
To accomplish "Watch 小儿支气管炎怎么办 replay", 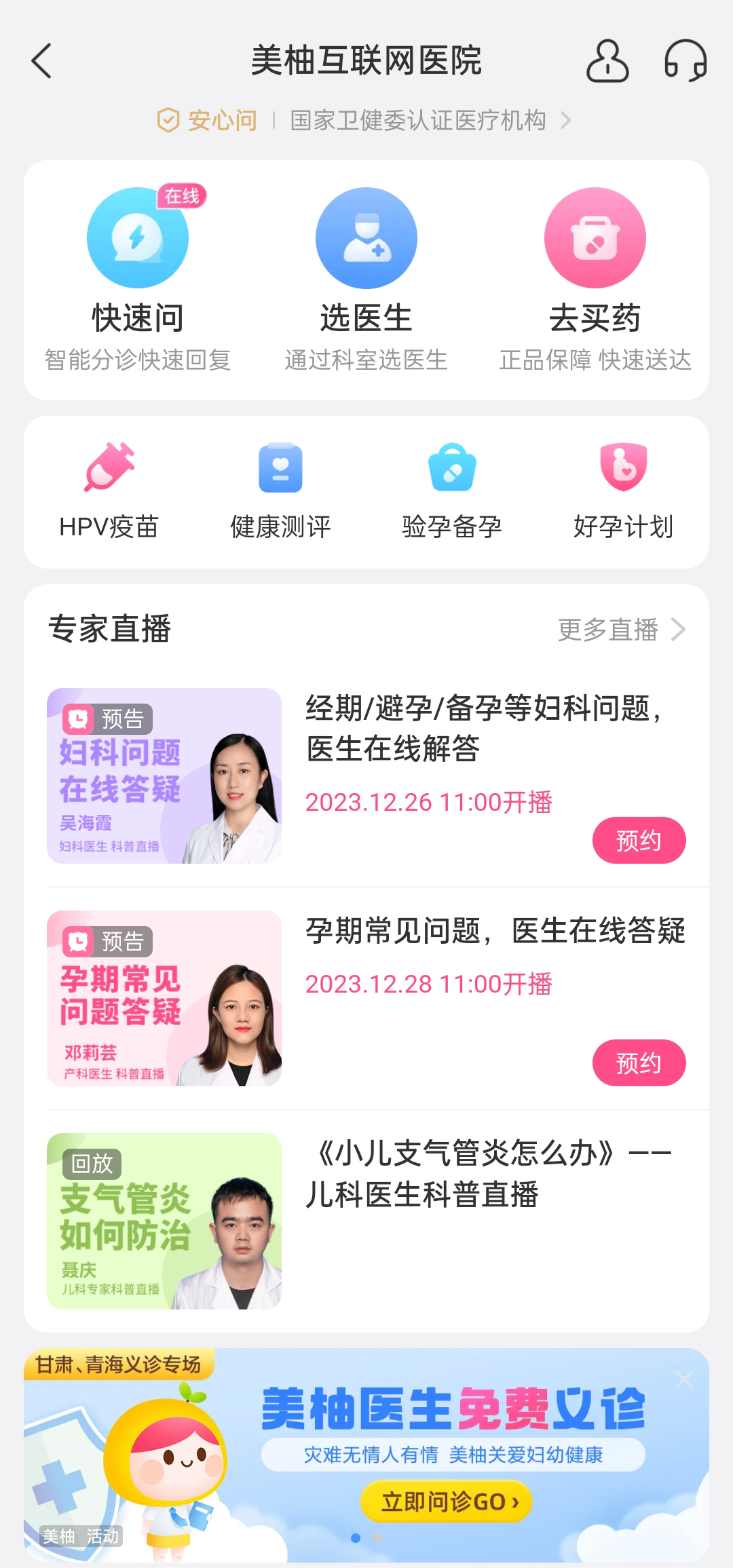I will tap(164, 1221).
